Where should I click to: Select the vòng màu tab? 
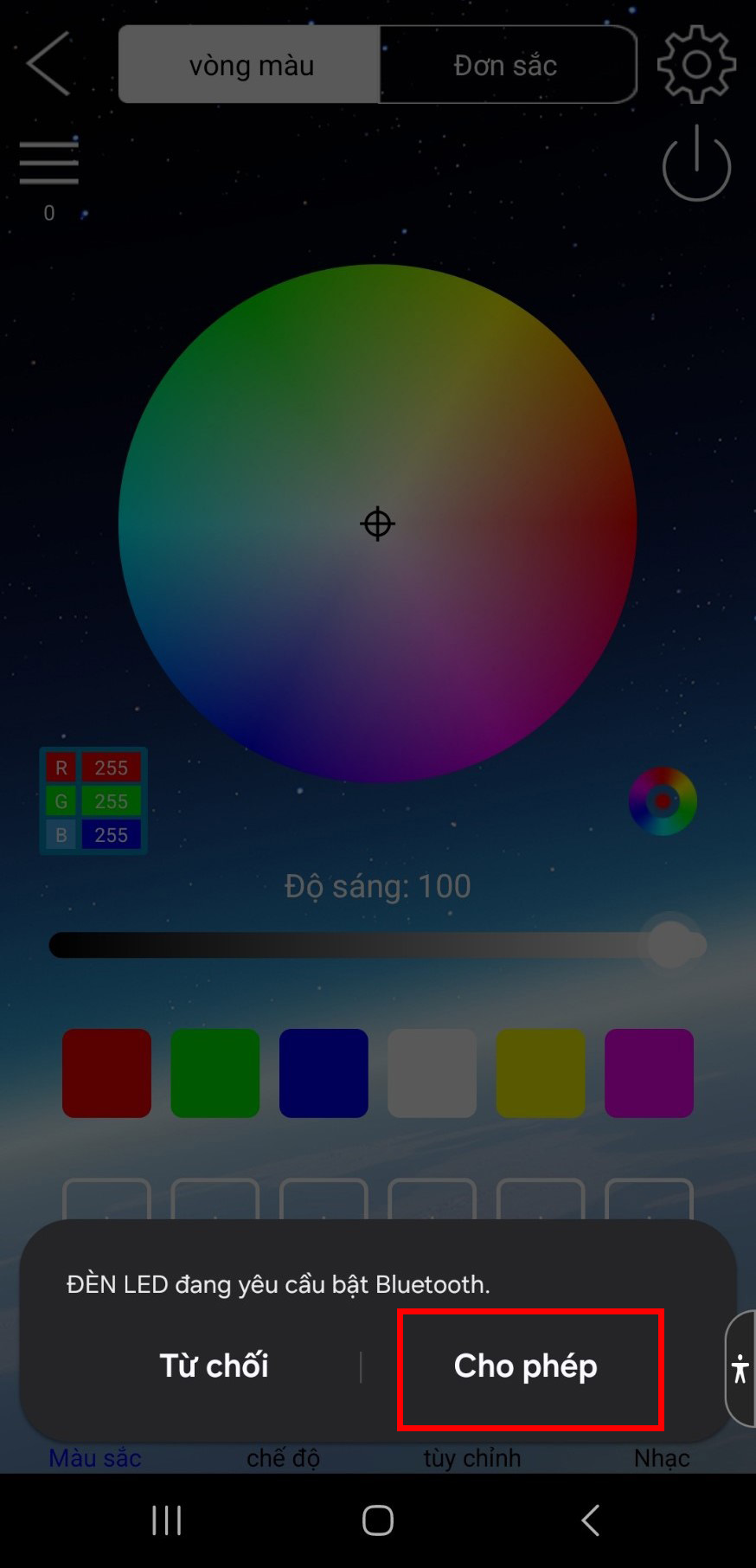click(250, 65)
